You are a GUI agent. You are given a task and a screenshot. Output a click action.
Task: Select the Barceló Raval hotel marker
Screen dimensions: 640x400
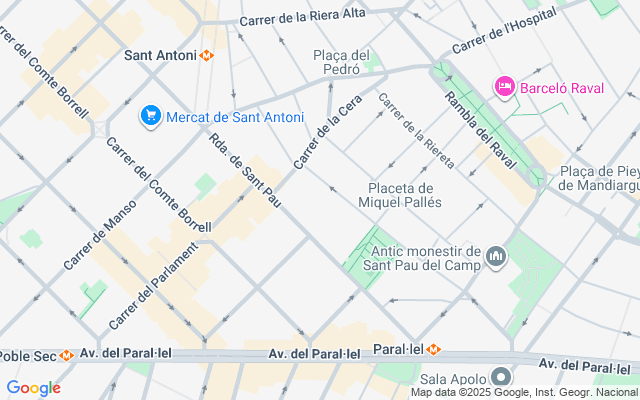(504, 88)
